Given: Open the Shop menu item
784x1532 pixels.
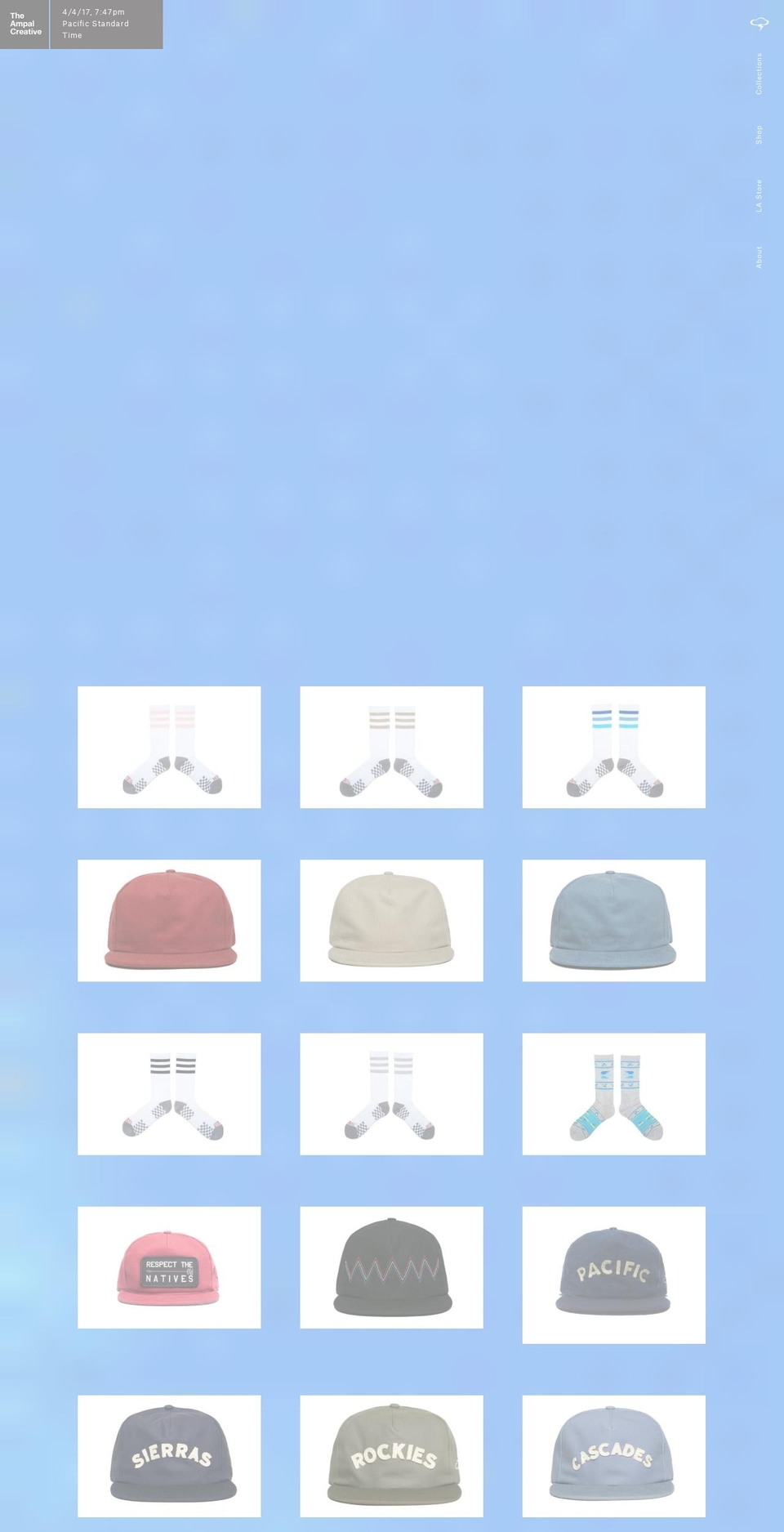Looking at the screenshot, I should pos(759,133).
